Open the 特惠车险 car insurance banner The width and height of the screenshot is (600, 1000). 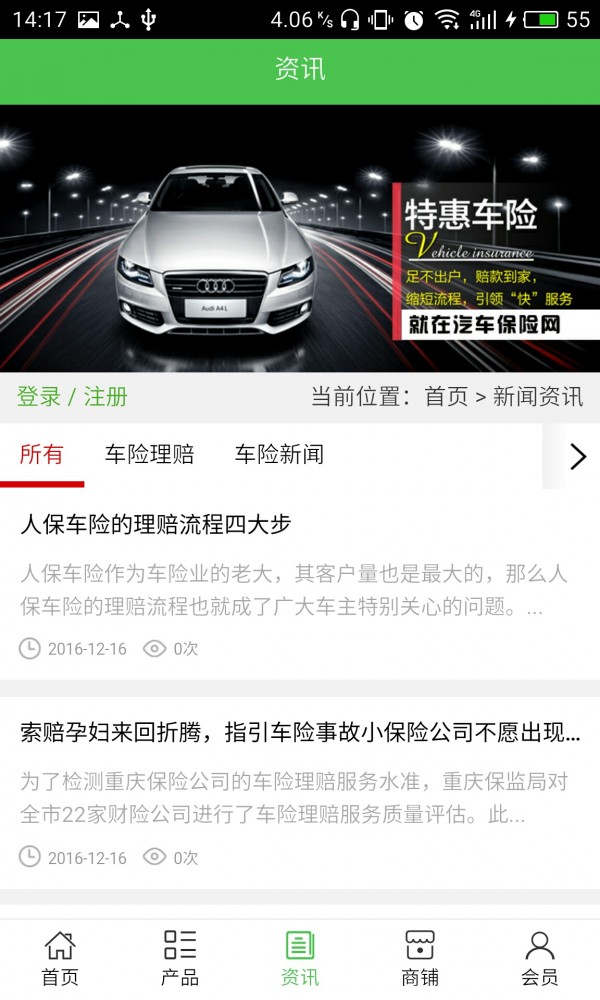pyautogui.click(x=300, y=238)
